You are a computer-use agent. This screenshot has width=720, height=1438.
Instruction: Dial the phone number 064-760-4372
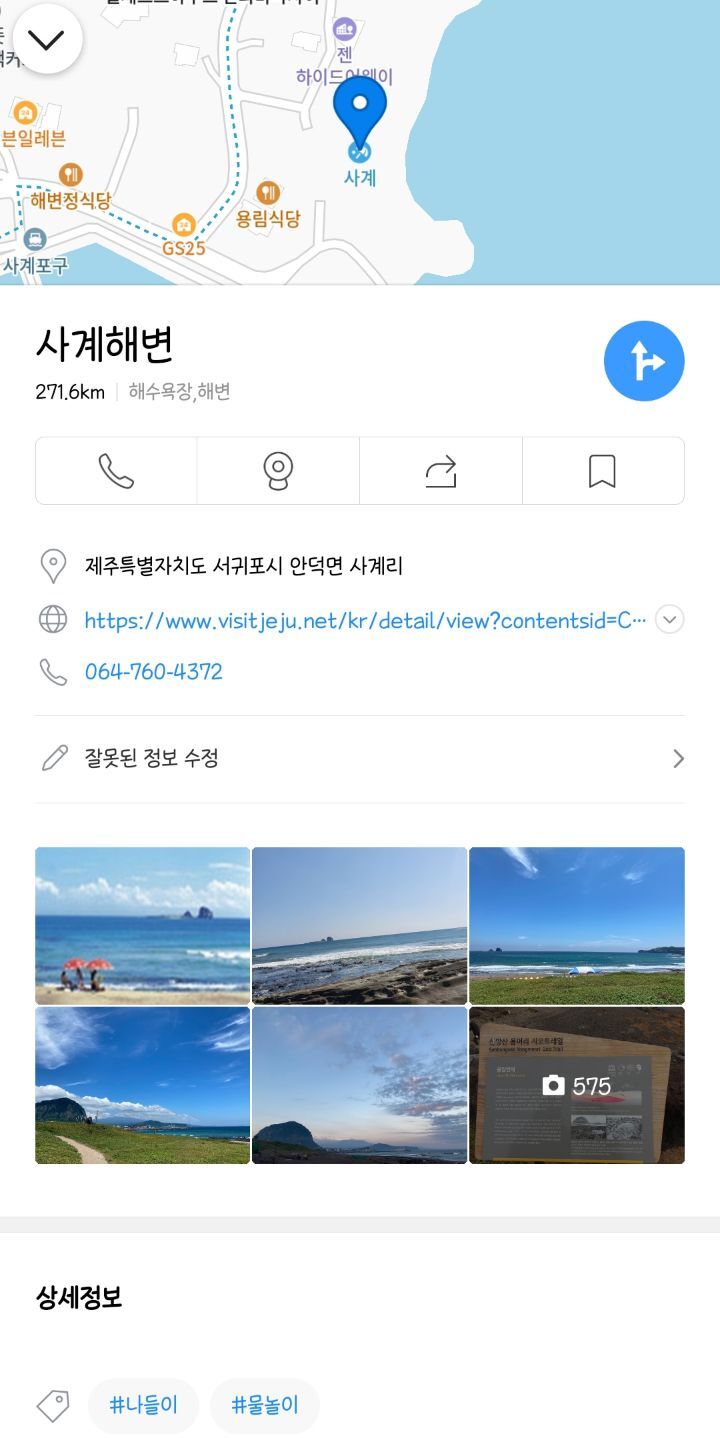pyautogui.click(x=153, y=672)
